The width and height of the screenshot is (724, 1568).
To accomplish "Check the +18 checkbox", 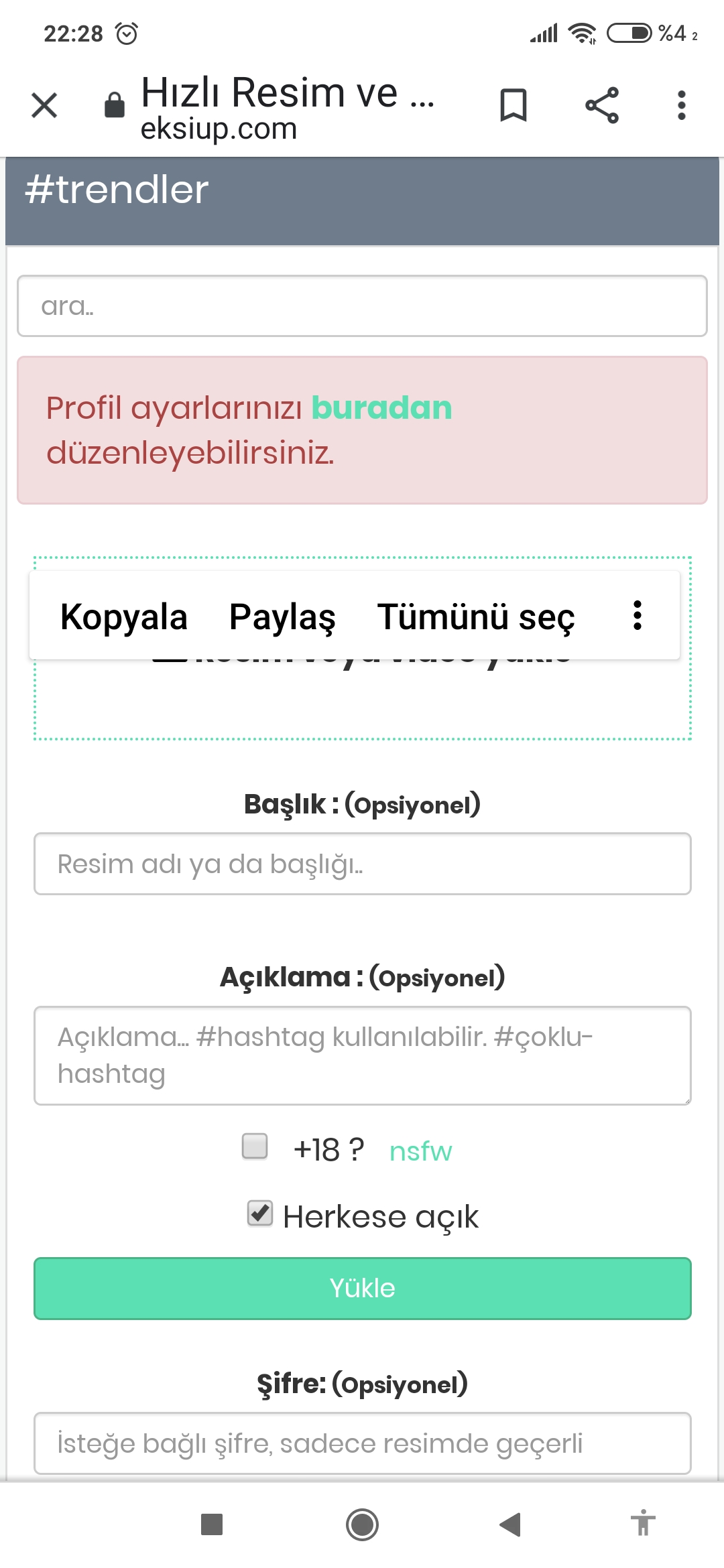I will [x=255, y=1146].
